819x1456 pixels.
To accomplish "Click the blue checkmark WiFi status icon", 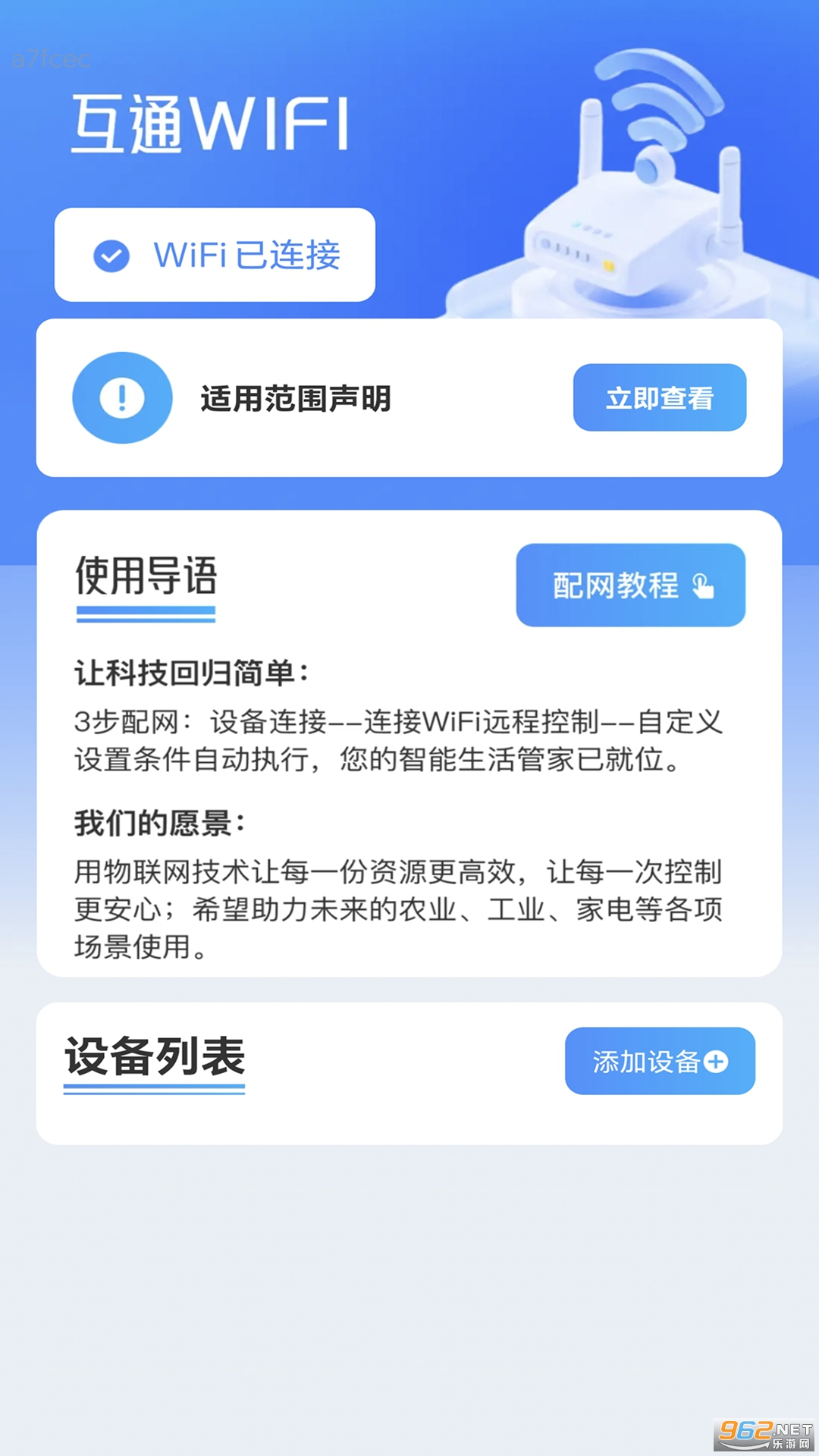I will point(111,256).
